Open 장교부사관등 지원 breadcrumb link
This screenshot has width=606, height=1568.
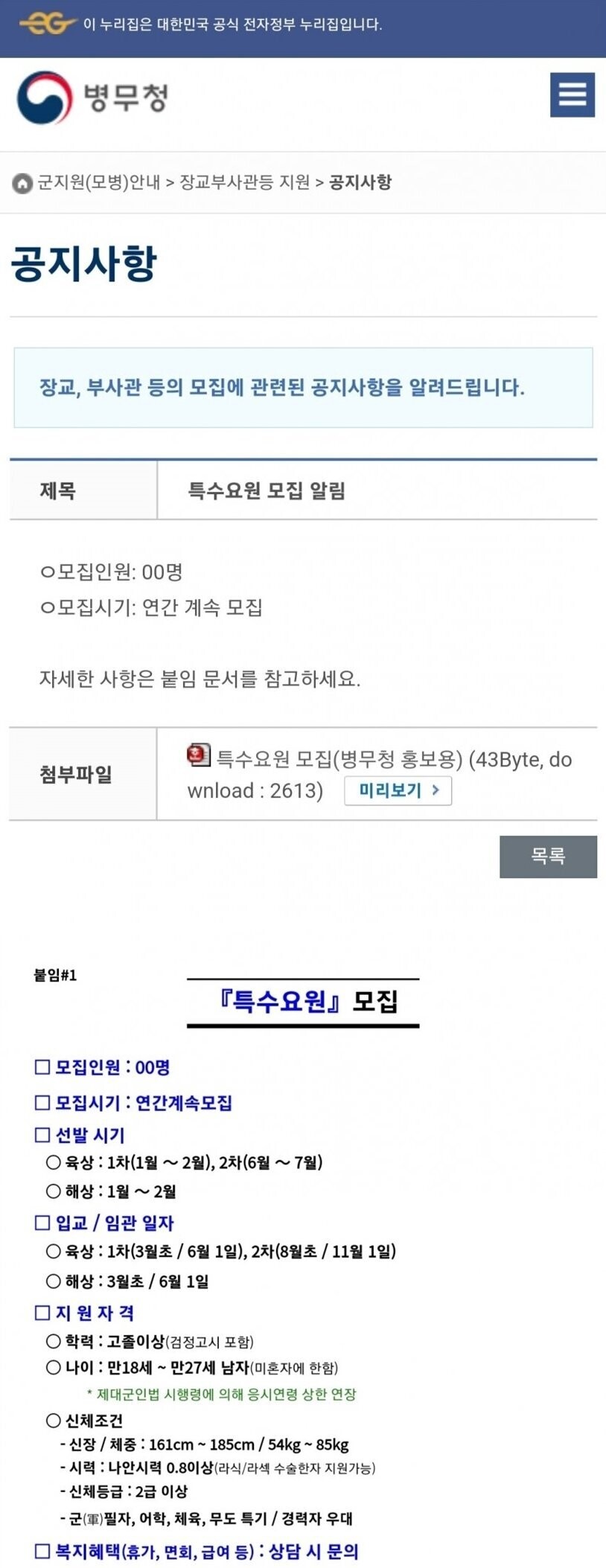245,182
